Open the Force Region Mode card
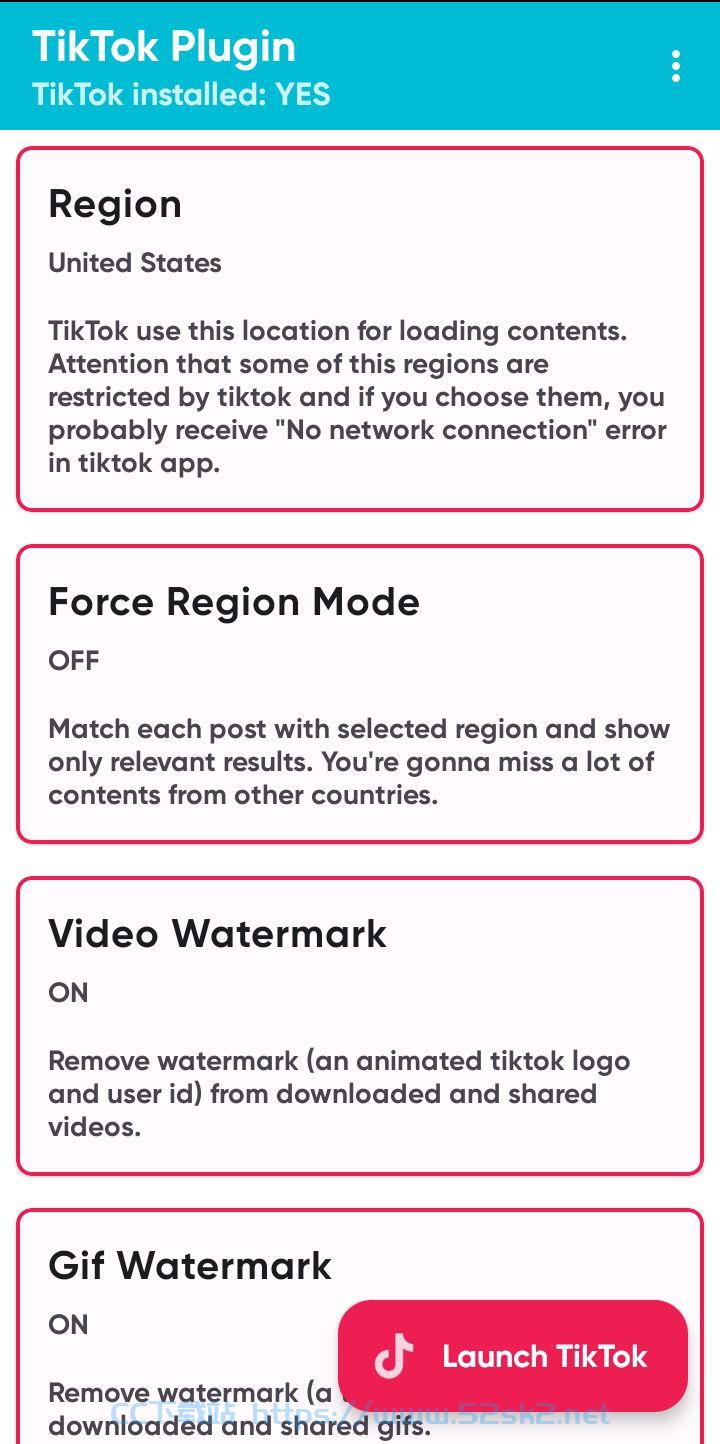The width and height of the screenshot is (720, 1444). click(360, 694)
